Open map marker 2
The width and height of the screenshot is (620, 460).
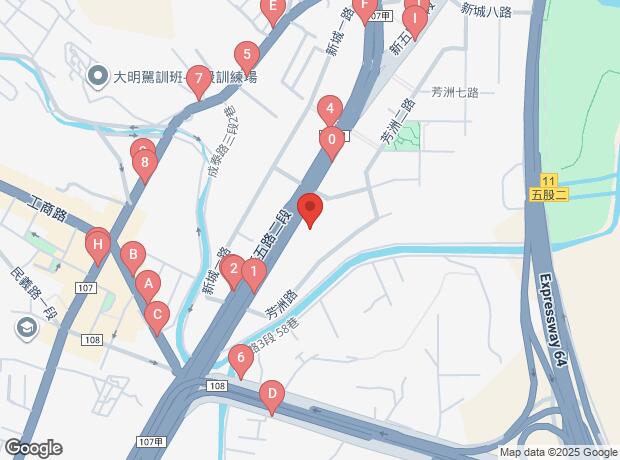pos(232,268)
